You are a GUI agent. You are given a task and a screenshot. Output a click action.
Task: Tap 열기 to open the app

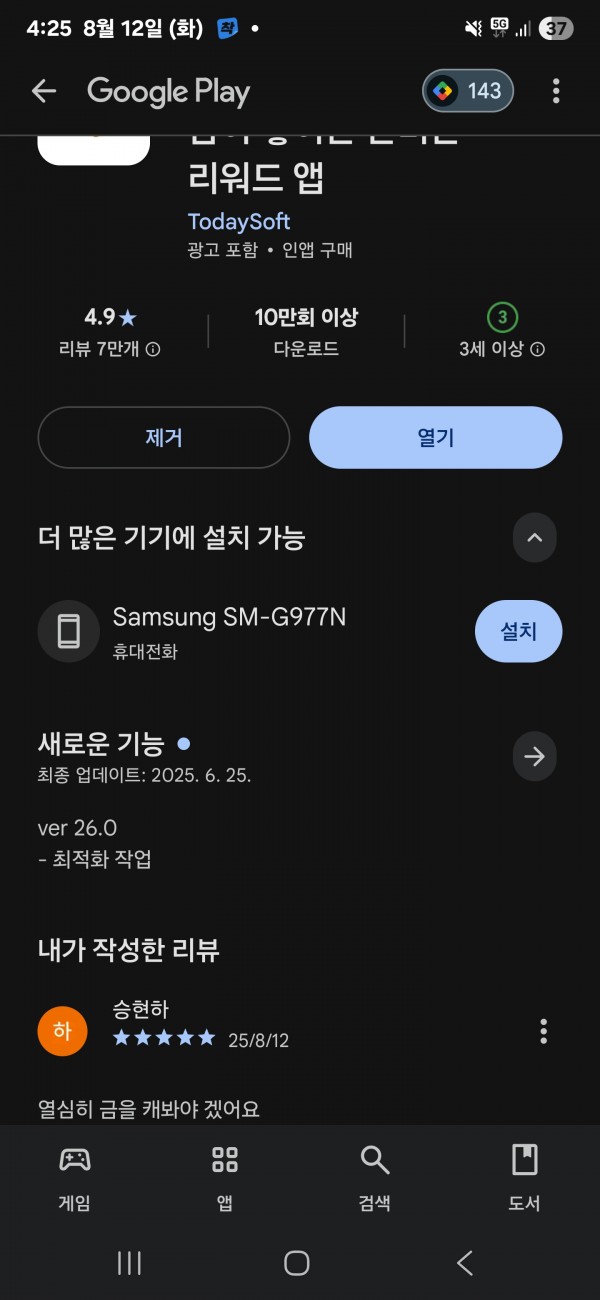pyautogui.click(x=436, y=437)
